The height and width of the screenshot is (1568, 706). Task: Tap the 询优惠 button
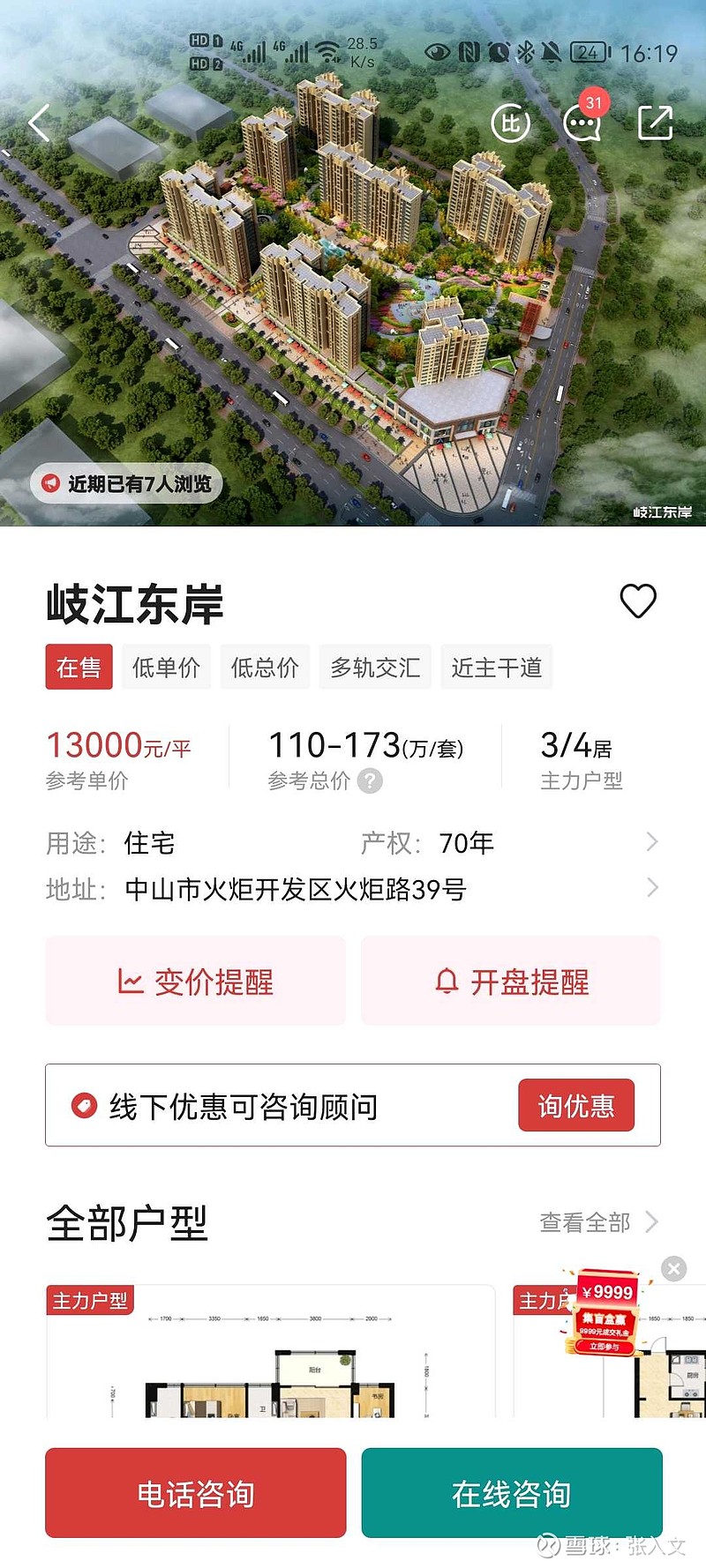pyautogui.click(x=575, y=1105)
